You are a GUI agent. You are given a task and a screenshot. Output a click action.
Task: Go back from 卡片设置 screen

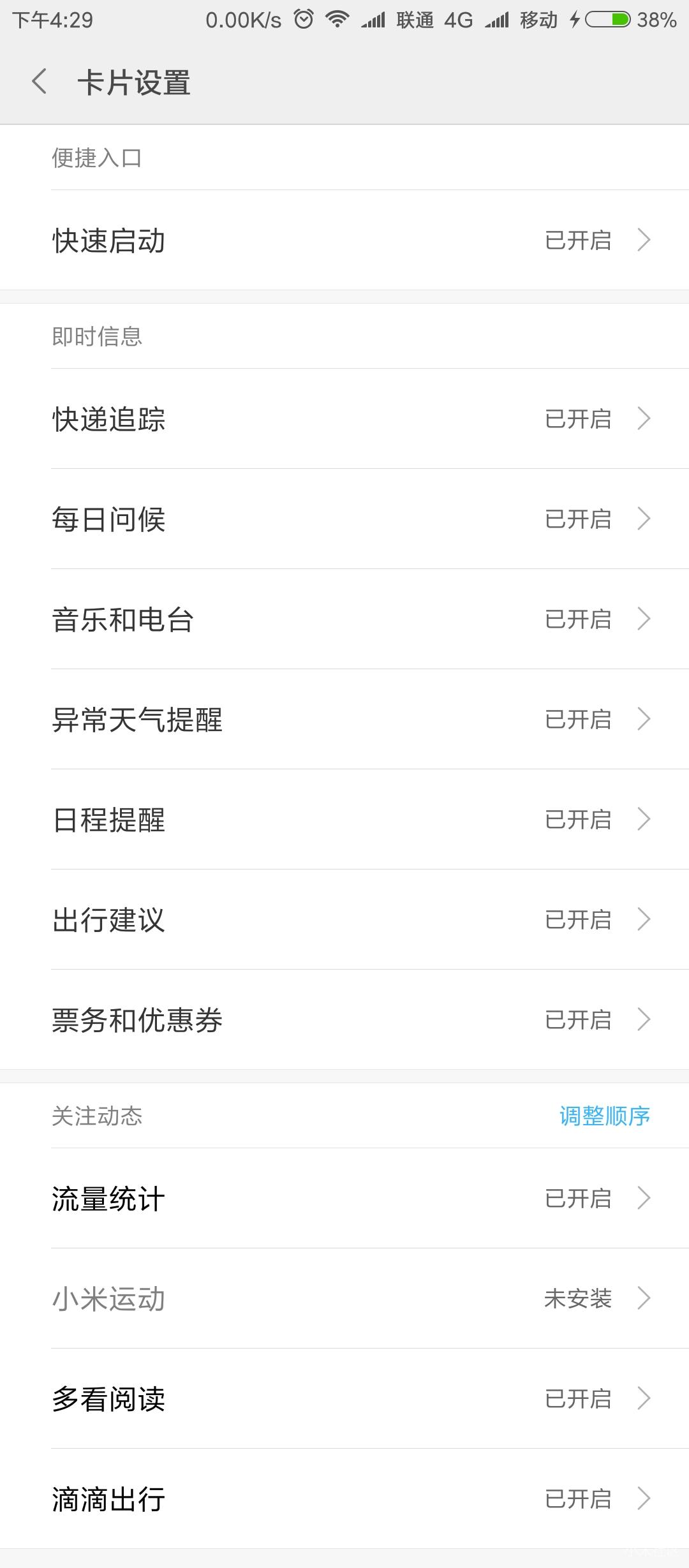(40, 82)
